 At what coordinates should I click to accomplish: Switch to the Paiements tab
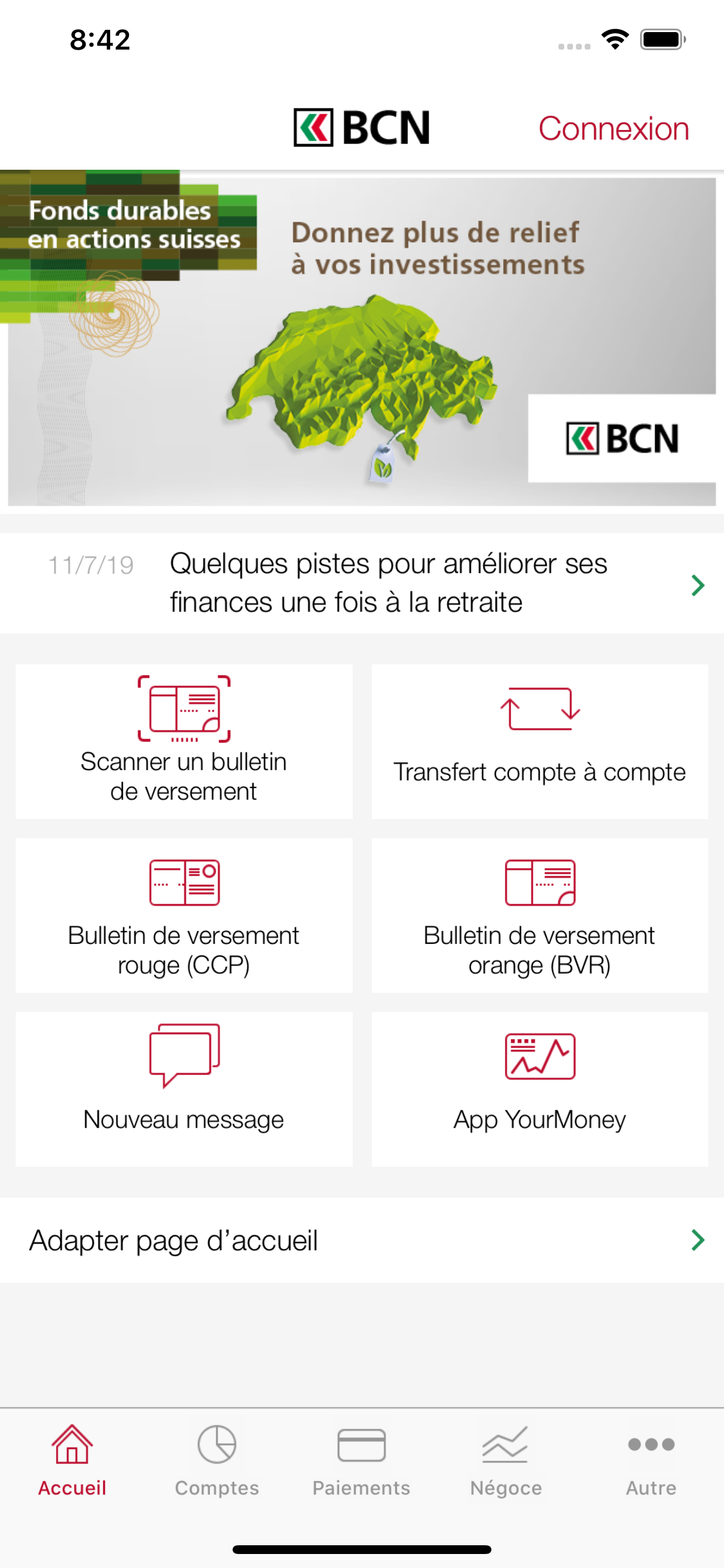[x=361, y=1461]
